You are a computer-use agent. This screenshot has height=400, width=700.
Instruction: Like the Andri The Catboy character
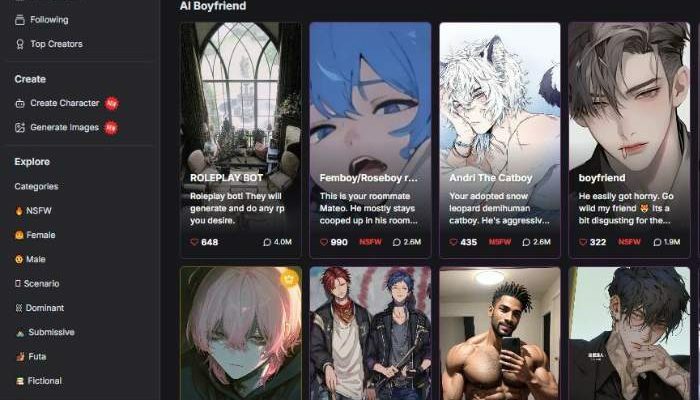click(454, 242)
